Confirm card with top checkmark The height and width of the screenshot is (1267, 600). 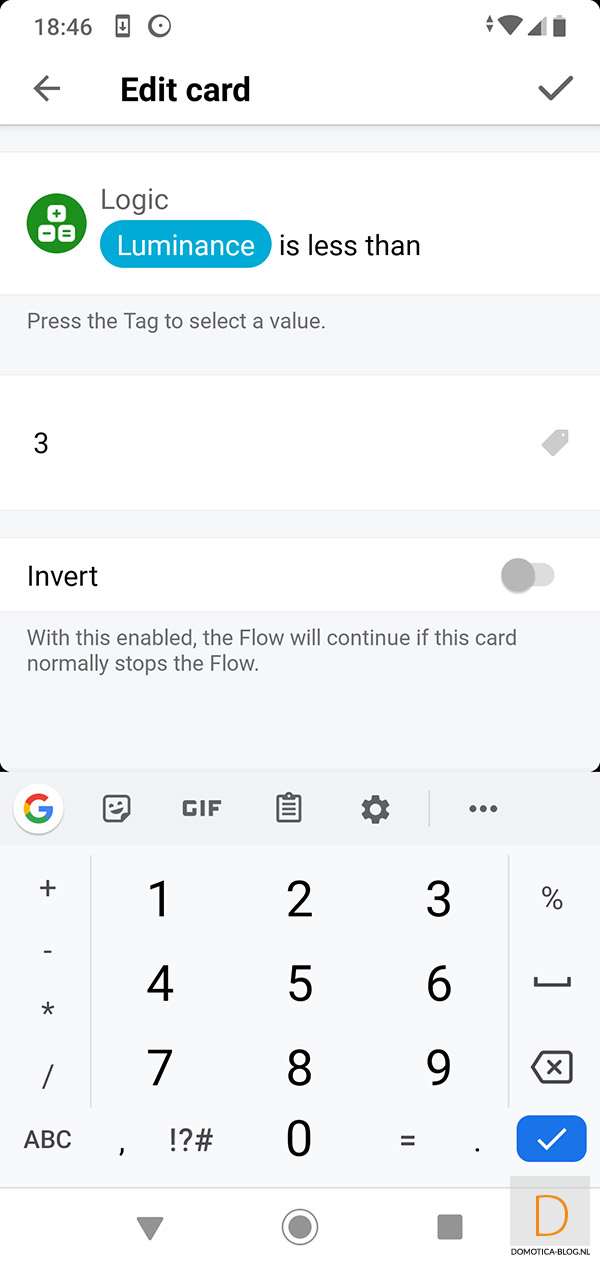[555, 89]
